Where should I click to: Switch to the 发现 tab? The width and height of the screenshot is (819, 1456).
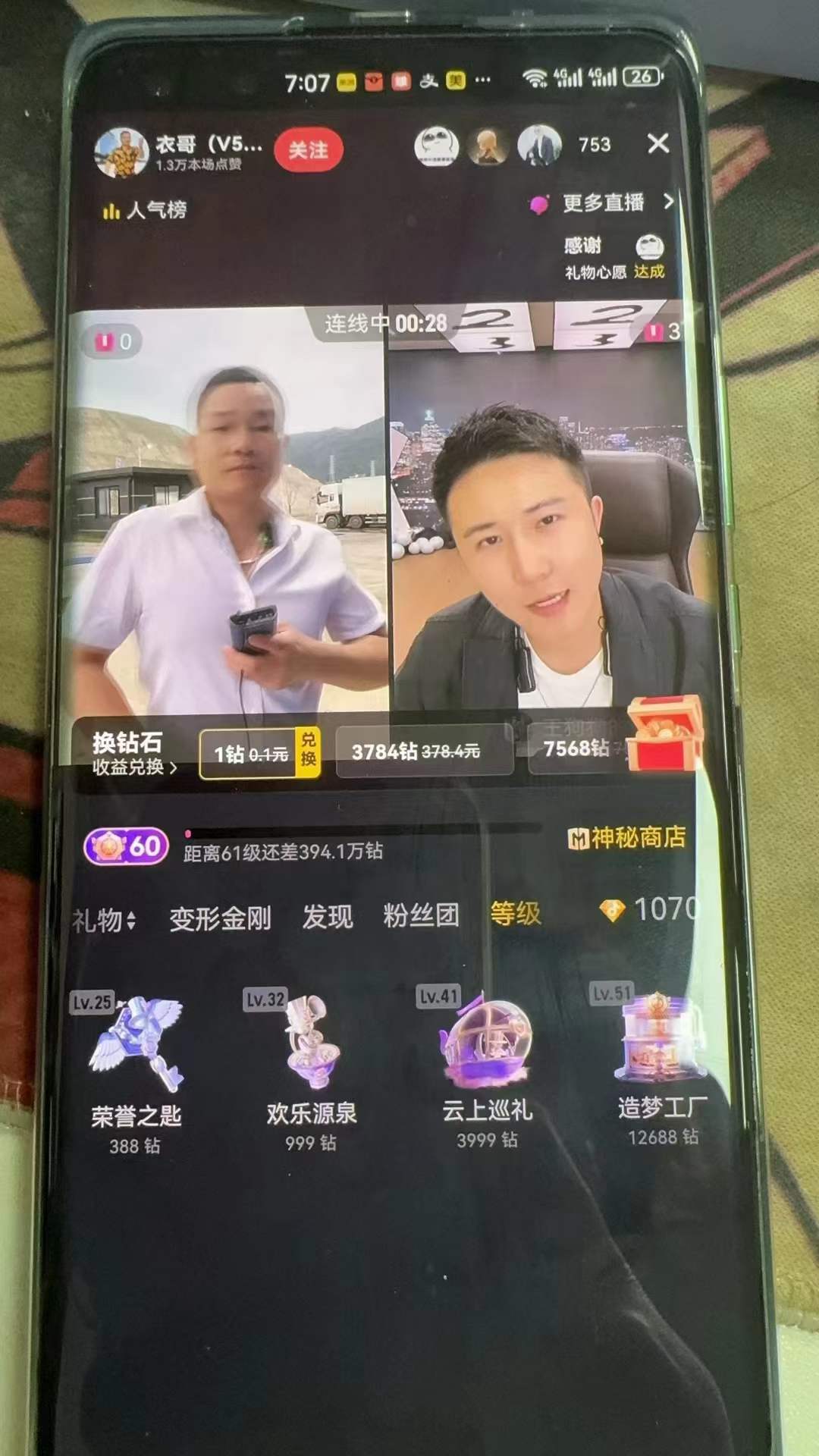pyautogui.click(x=327, y=917)
